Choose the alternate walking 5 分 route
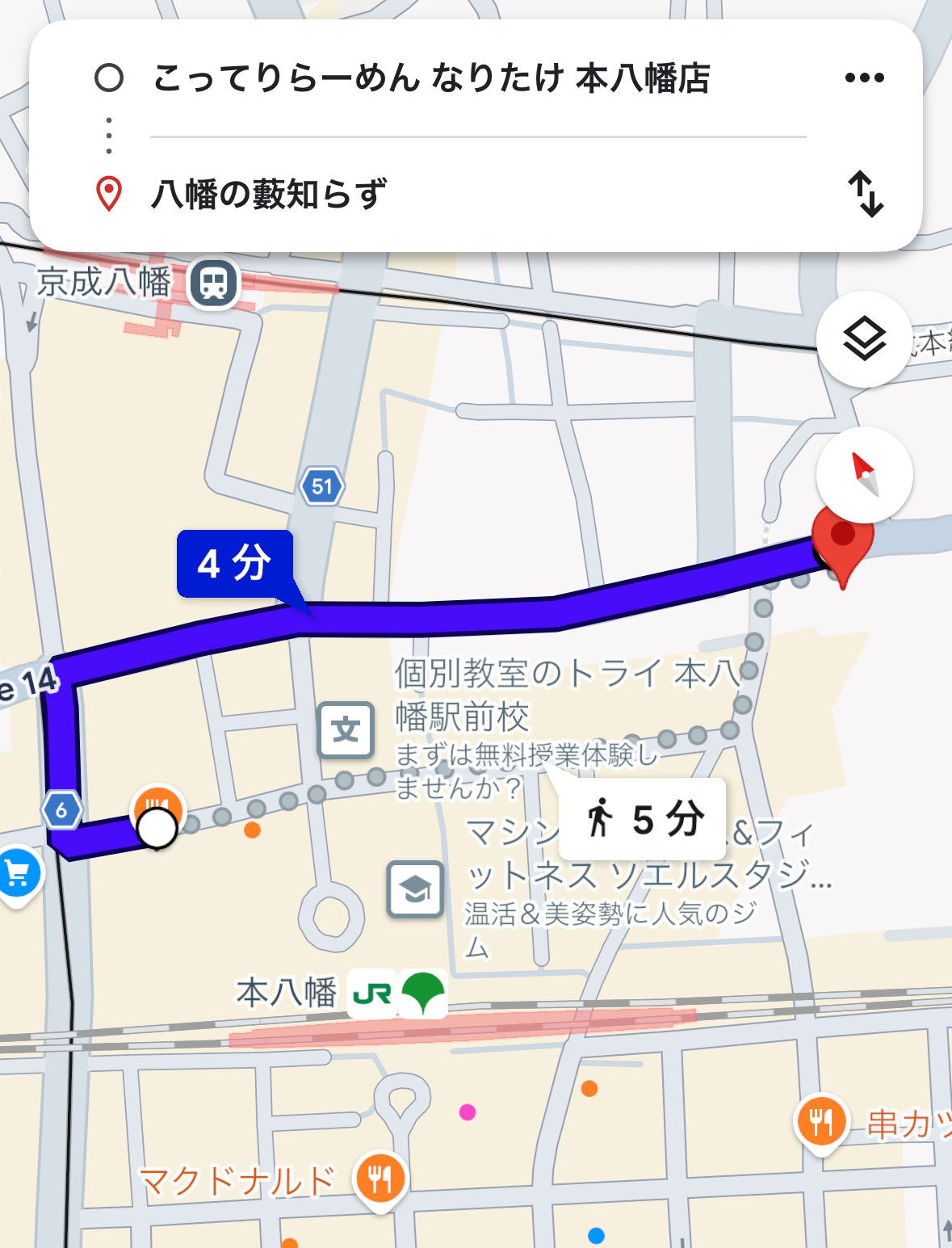 [x=643, y=819]
